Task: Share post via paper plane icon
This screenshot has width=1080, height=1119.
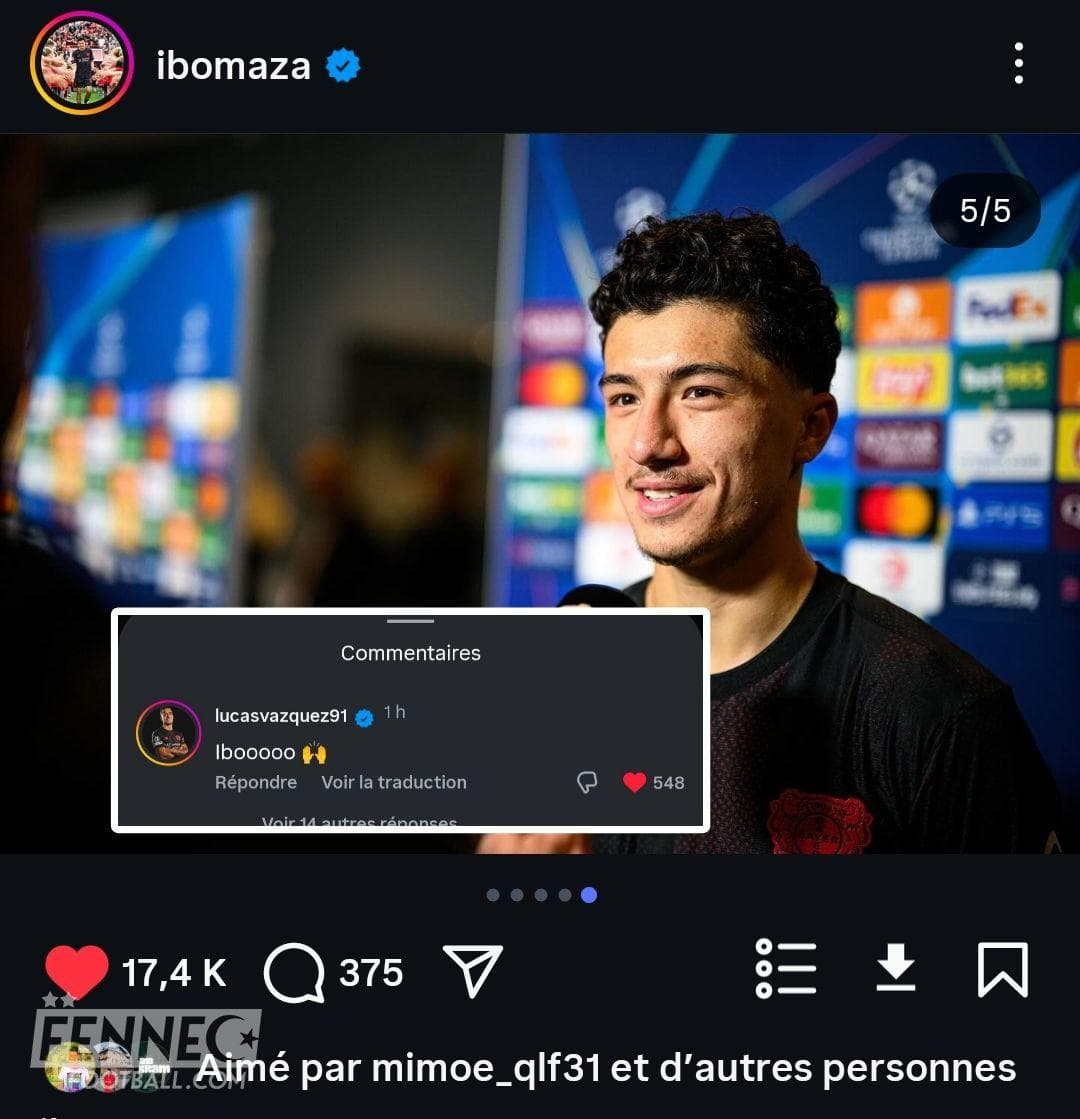Action: tap(472, 972)
